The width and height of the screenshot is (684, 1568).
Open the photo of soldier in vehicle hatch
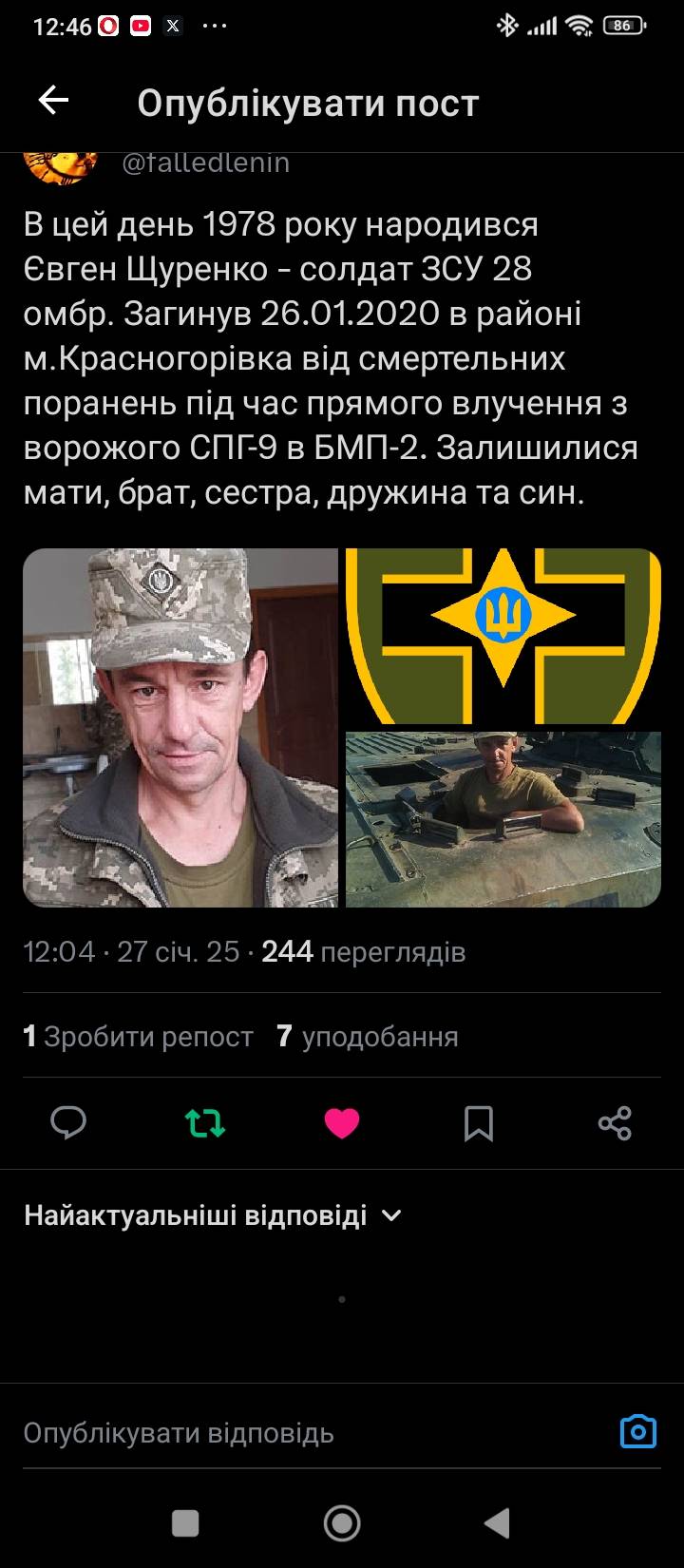(503, 819)
